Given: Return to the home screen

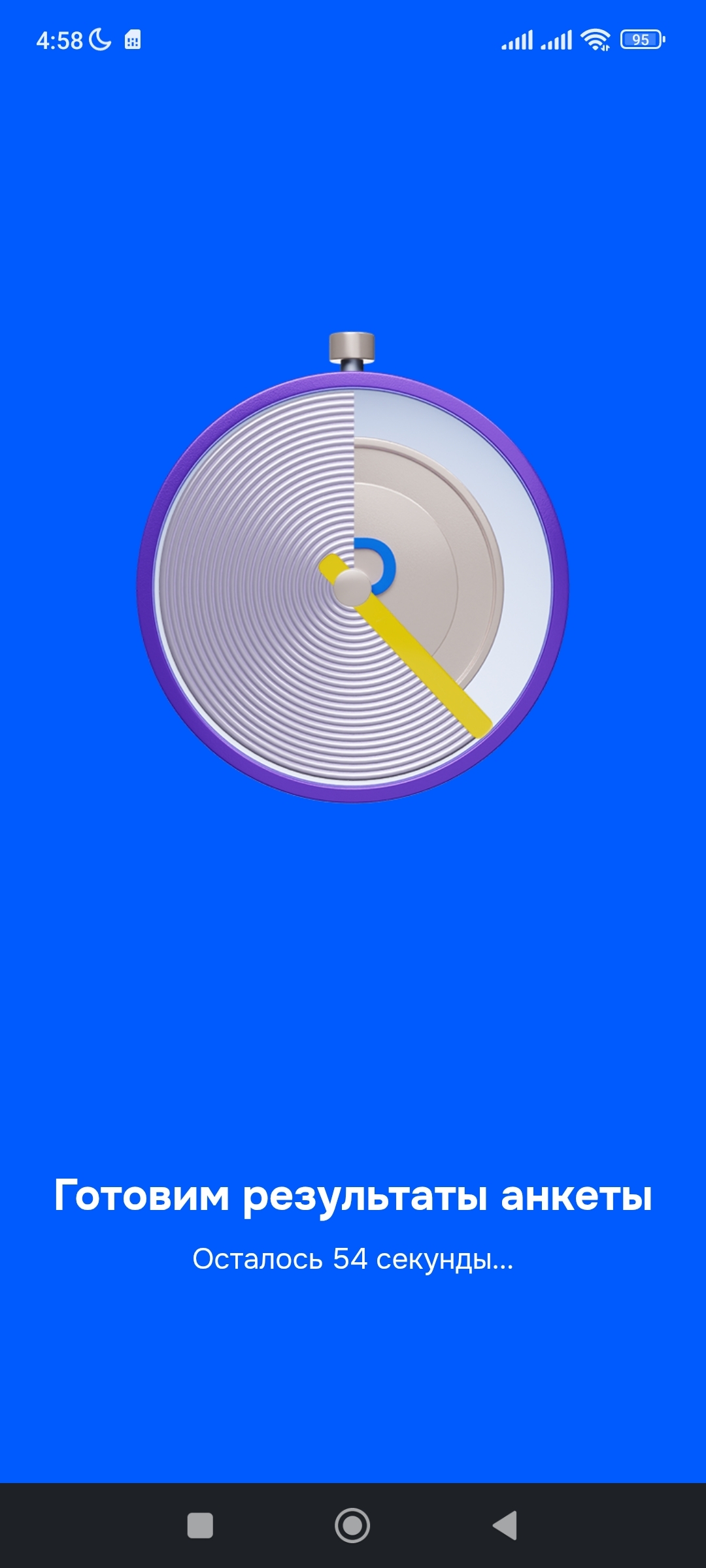Looking at the screenshot, I should (x=352, y=1526).
